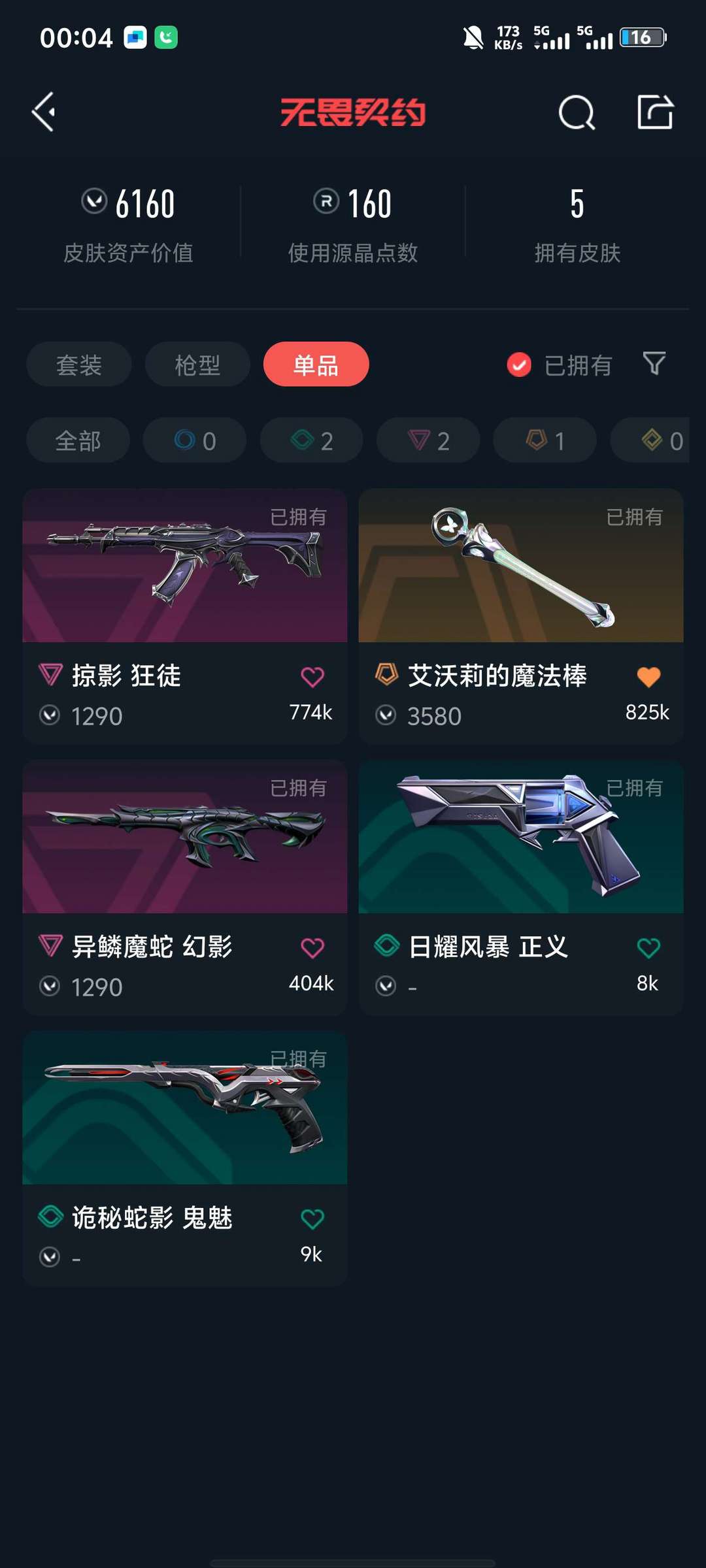Open the 诡秘蛇影 鬼魅 skin card
Screen dimensions: 706x1568
point(184,1158)
